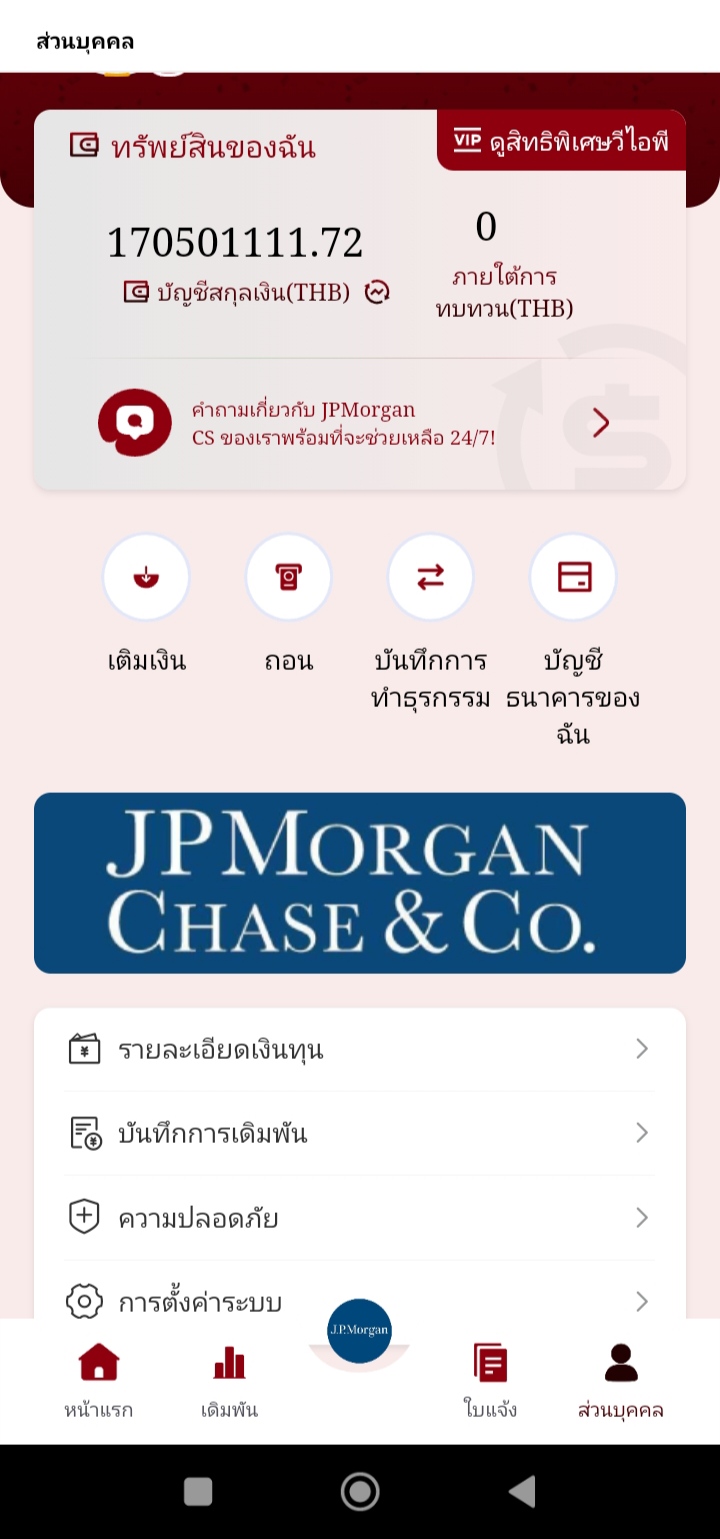Switch to the ใบแจ้ง tab

490,1382
